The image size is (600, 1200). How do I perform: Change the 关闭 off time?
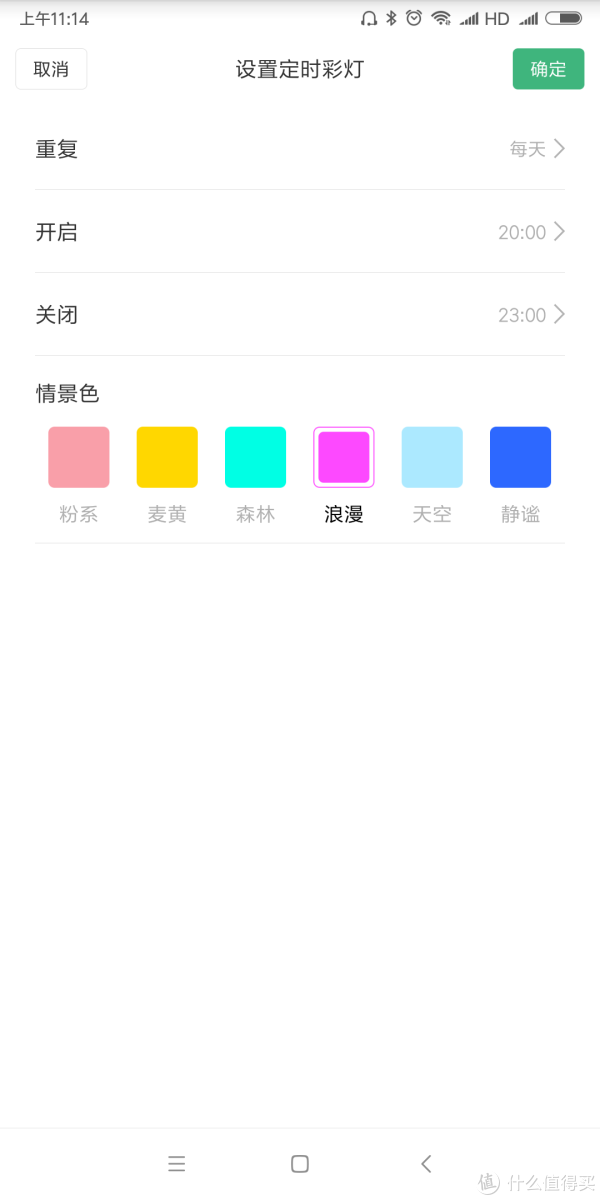(x=300, y=315)
